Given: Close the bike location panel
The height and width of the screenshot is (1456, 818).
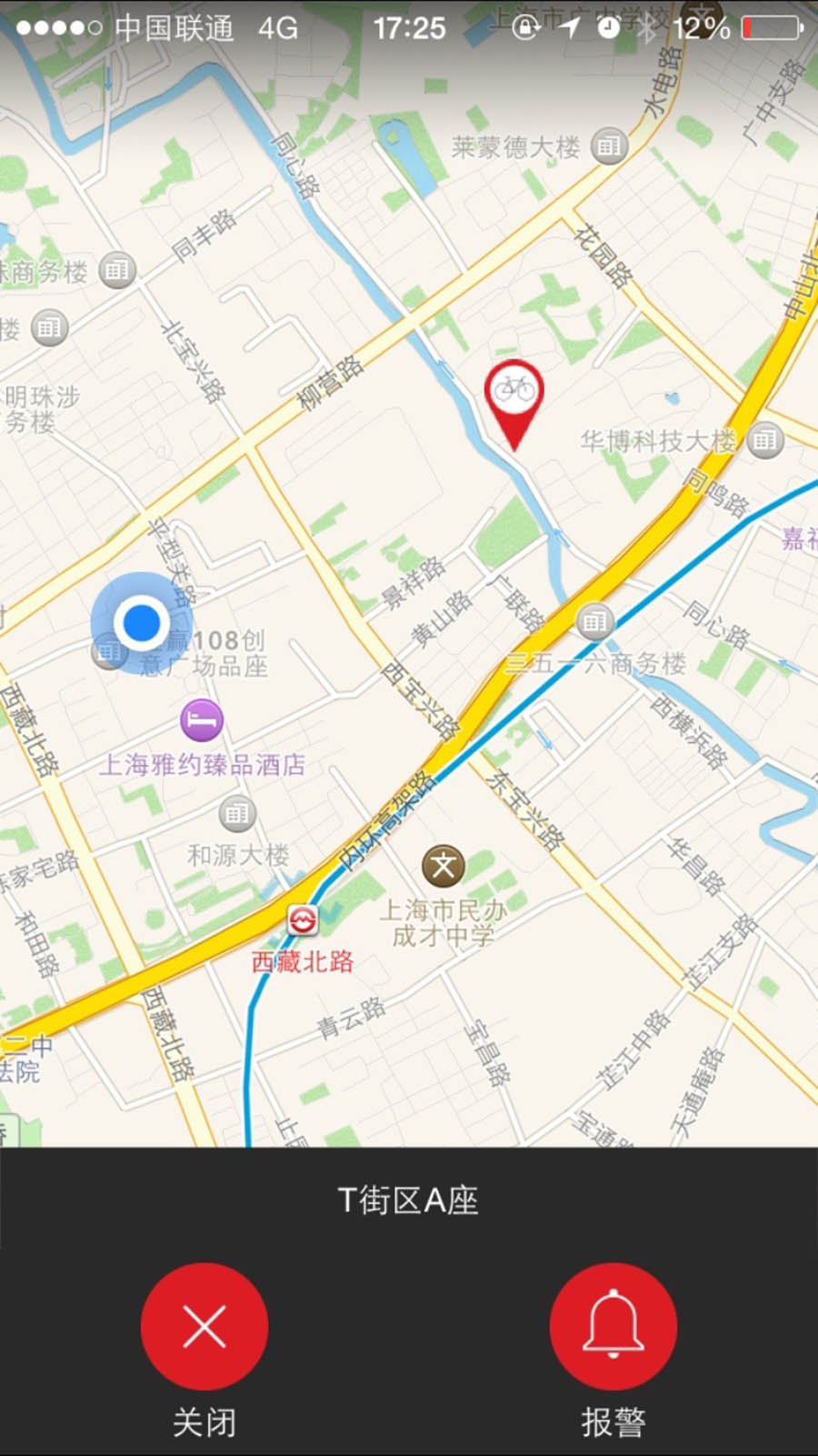Looking at the screenshot, I should (x=204, y=1327).
